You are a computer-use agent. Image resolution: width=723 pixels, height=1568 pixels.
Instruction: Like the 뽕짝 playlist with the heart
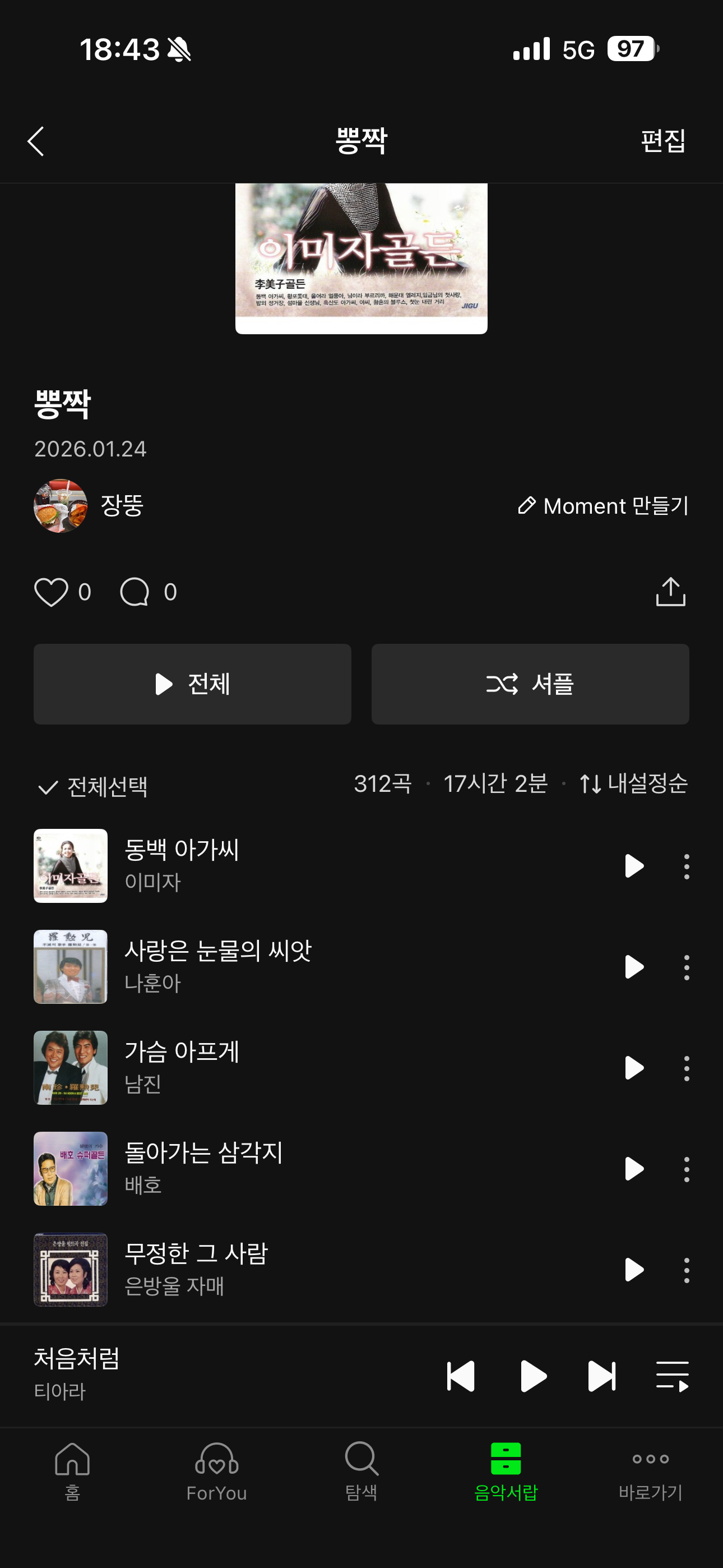(x=51, y=592)
